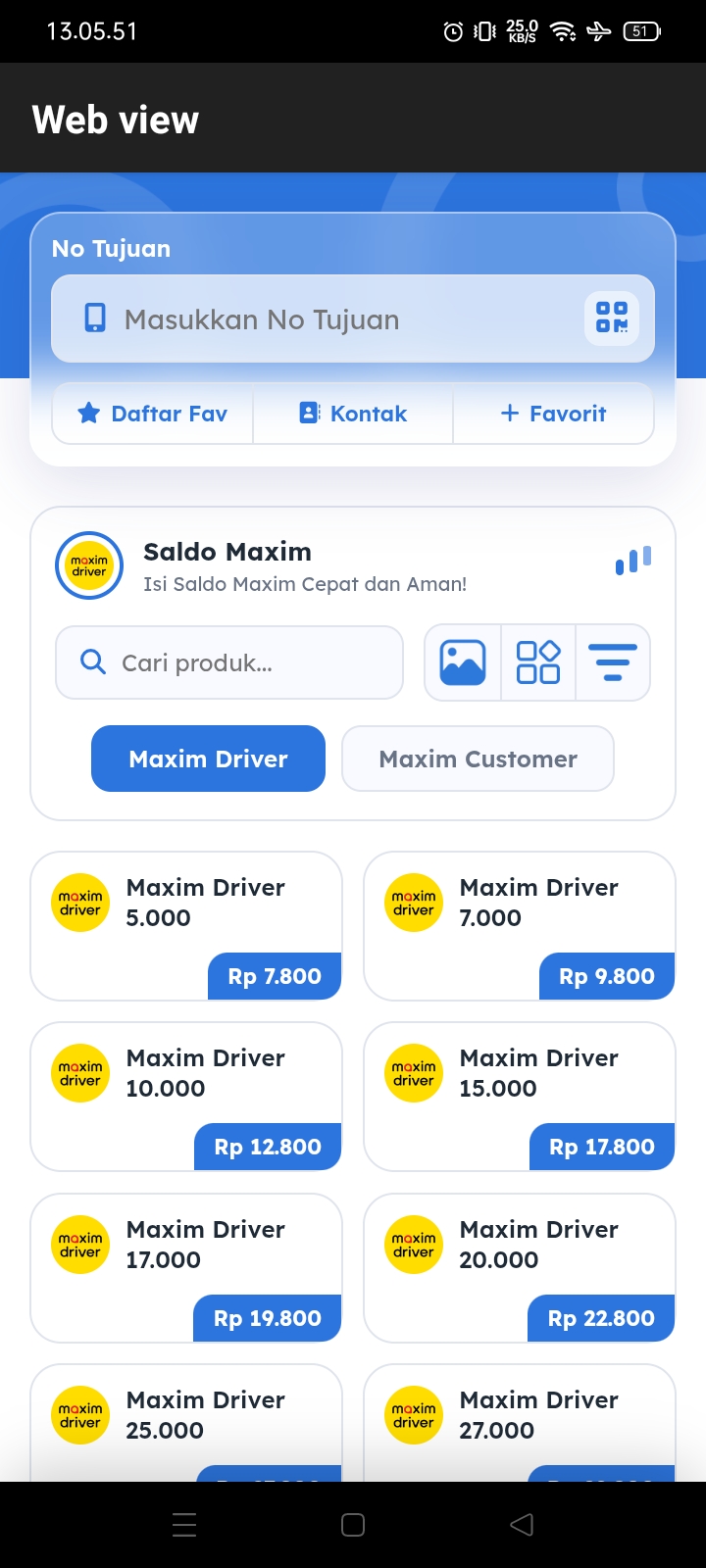Open the QR scanner in destination field
This screenshot has width=706, height=1568.
pos(612,318)
